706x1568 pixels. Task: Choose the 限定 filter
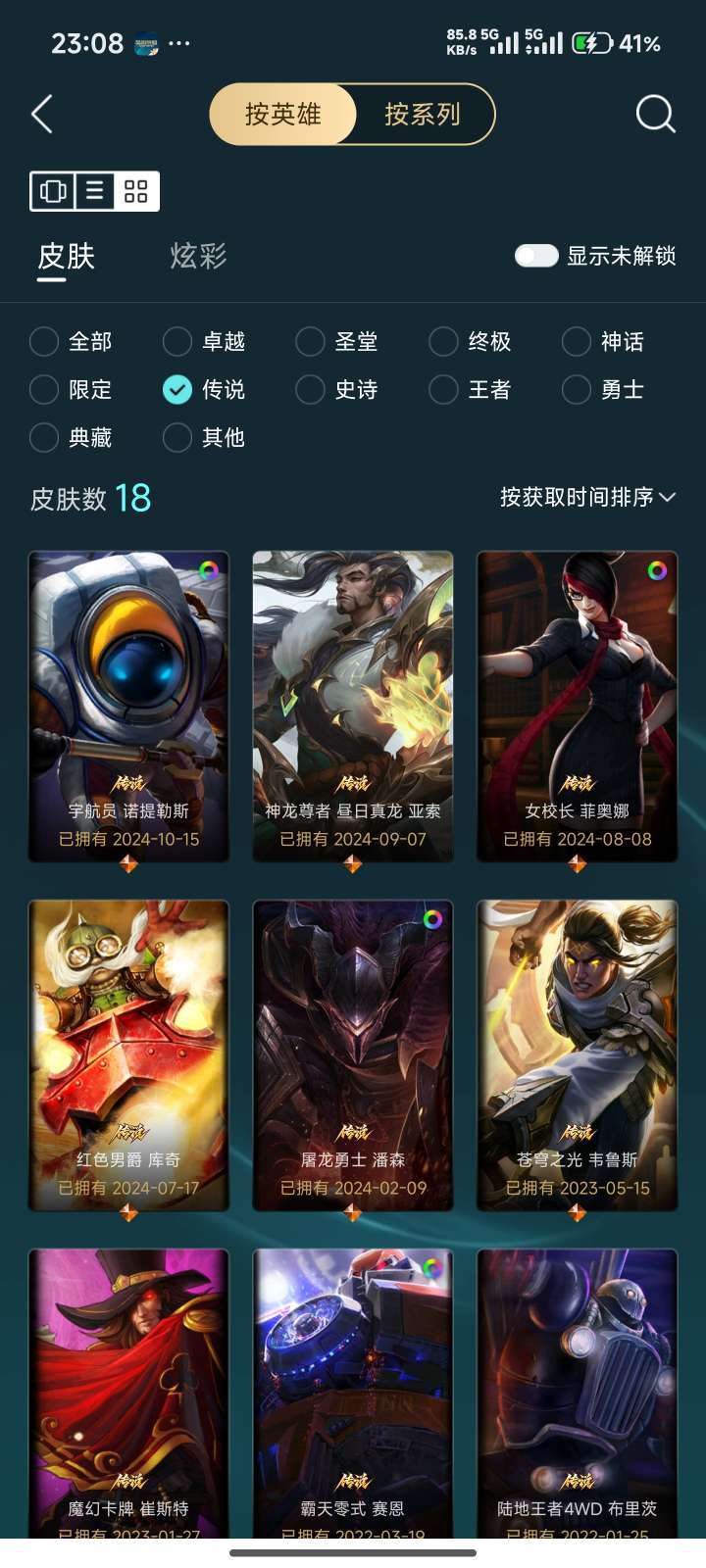coord(72,389)
